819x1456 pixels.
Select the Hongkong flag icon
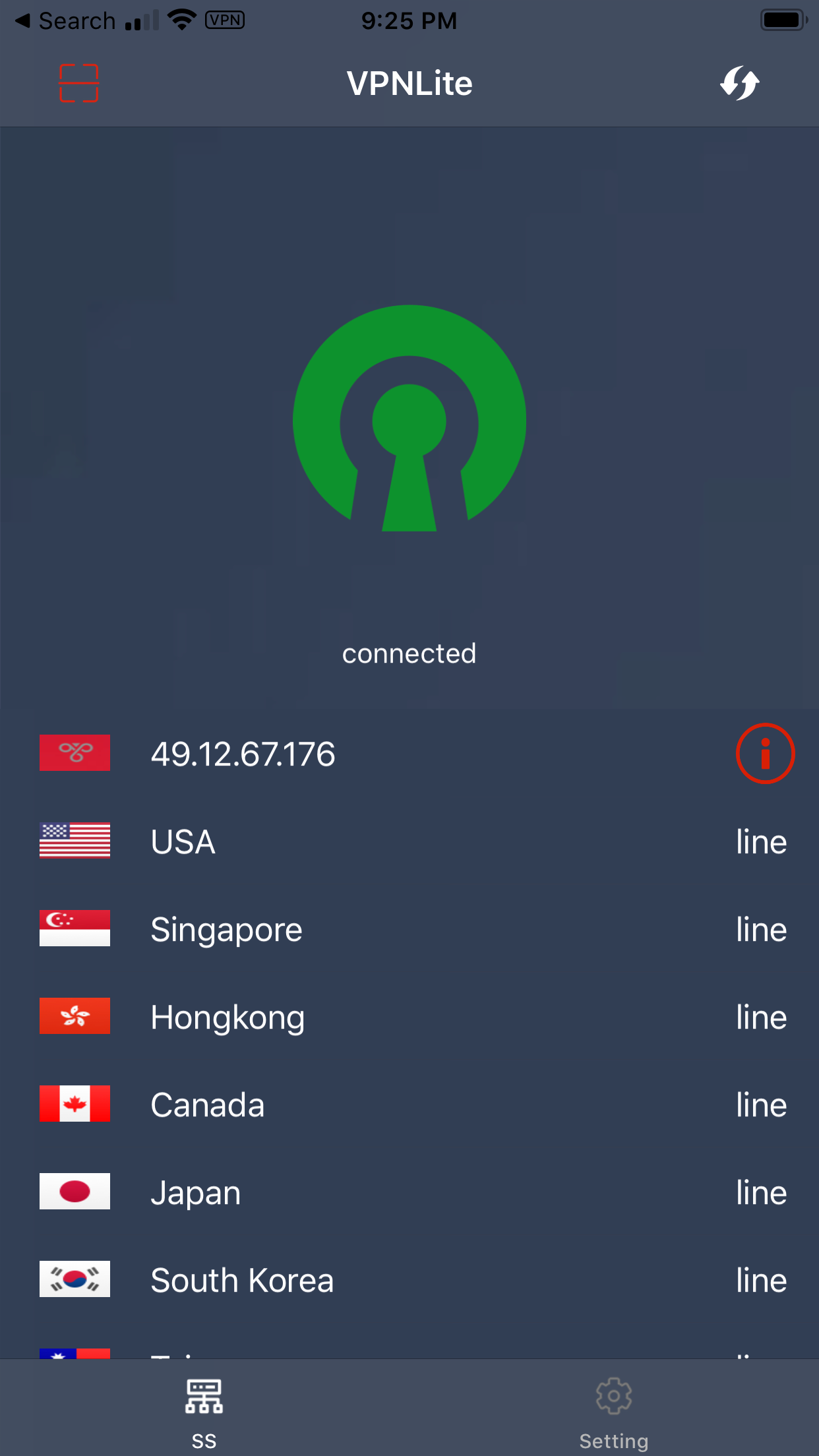pyautogui.click(x=75, y=1016)
